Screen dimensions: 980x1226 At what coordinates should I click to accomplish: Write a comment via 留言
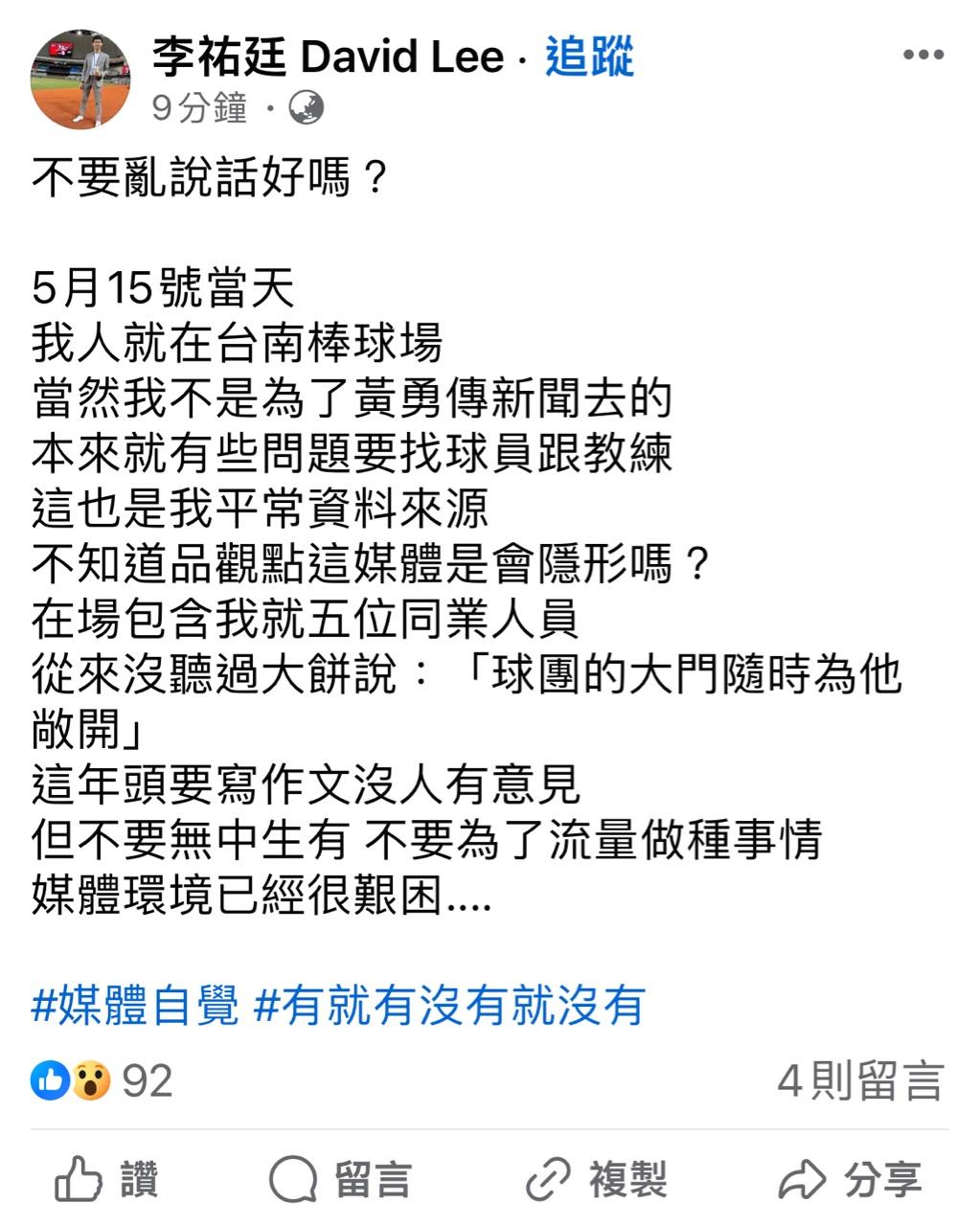(340, 1179)
